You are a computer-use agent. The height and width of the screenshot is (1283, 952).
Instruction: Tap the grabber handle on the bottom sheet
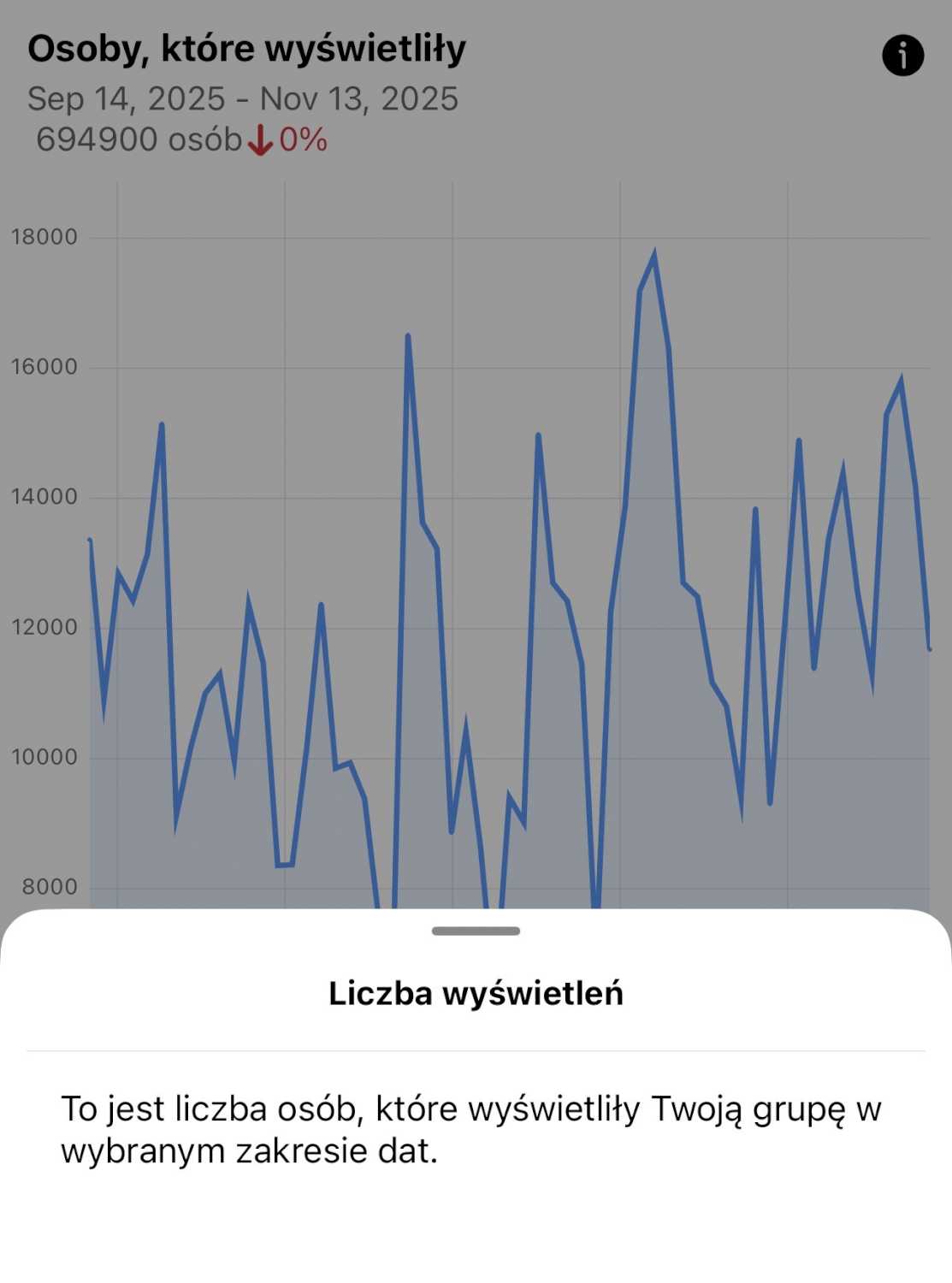[476, 931]
